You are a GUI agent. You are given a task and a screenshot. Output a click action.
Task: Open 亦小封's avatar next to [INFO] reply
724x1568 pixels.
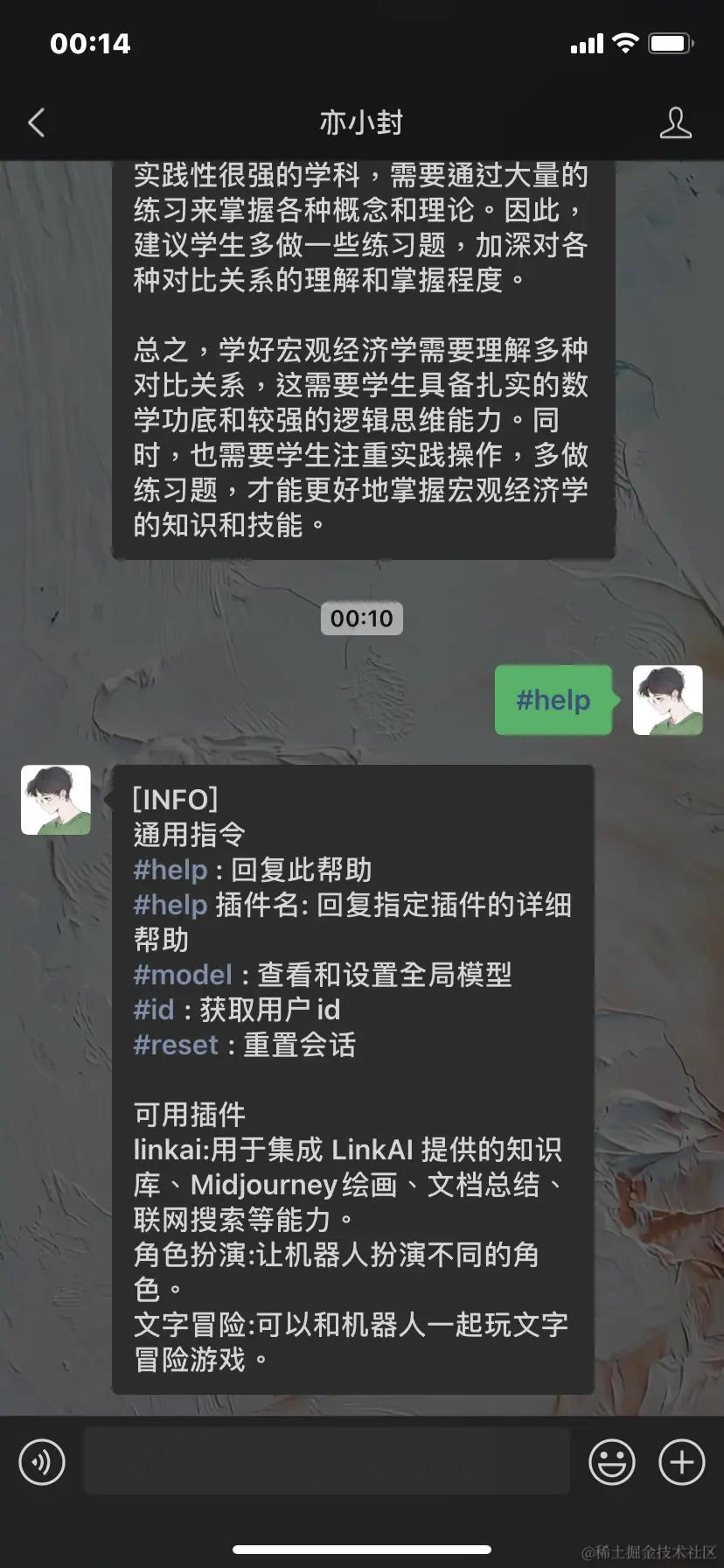point(56,800)
